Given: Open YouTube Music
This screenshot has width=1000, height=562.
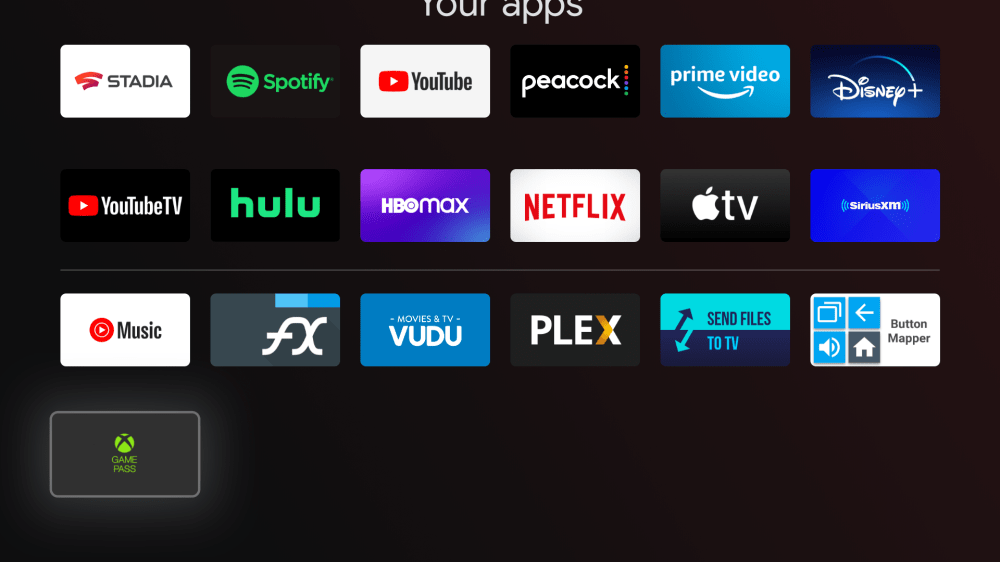Looking at the screenshot, I should coord(125,329).
